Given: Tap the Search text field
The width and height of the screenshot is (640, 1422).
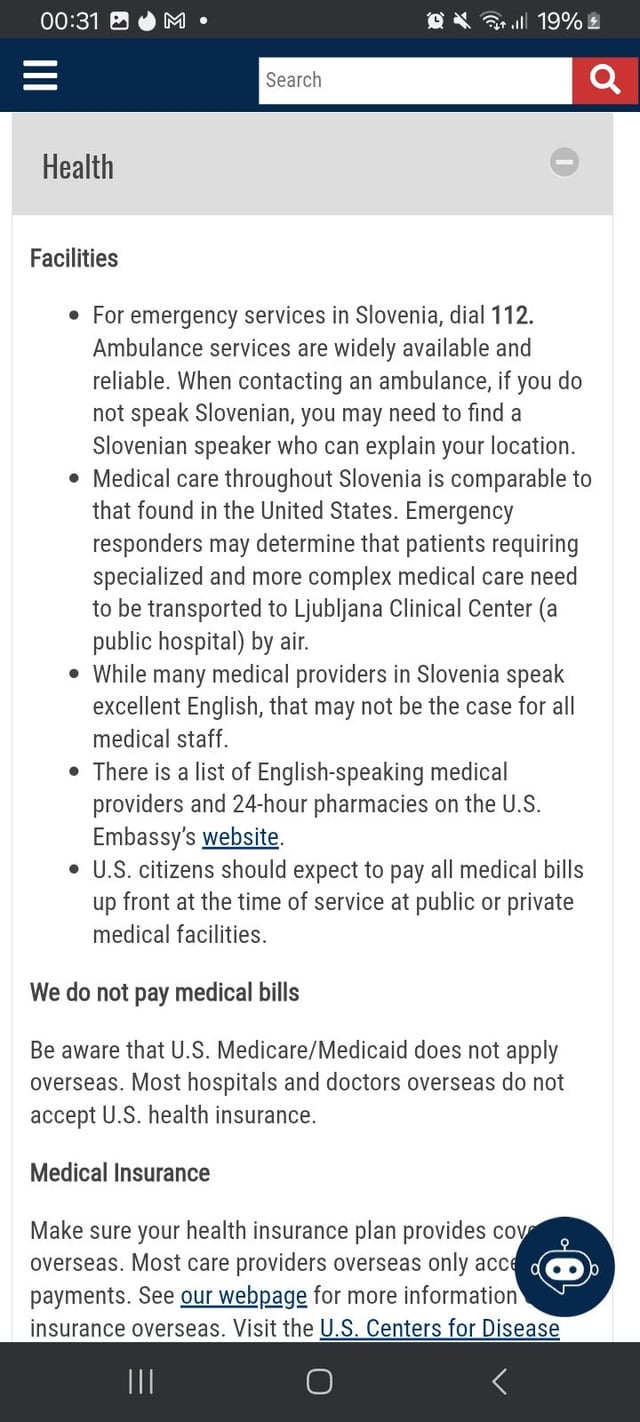Looking at the screenshot, I should tap(415, 80).
